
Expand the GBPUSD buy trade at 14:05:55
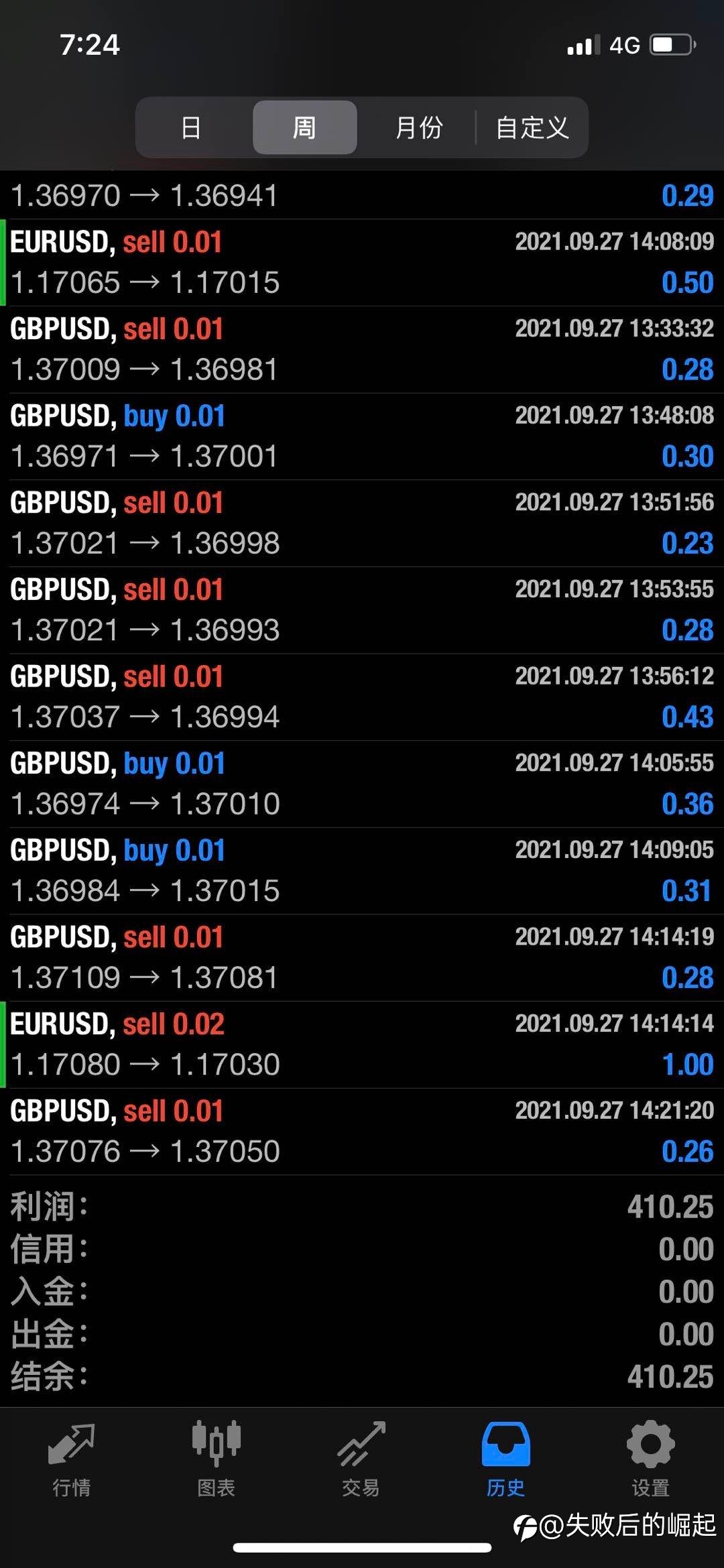tap(362, 784)
